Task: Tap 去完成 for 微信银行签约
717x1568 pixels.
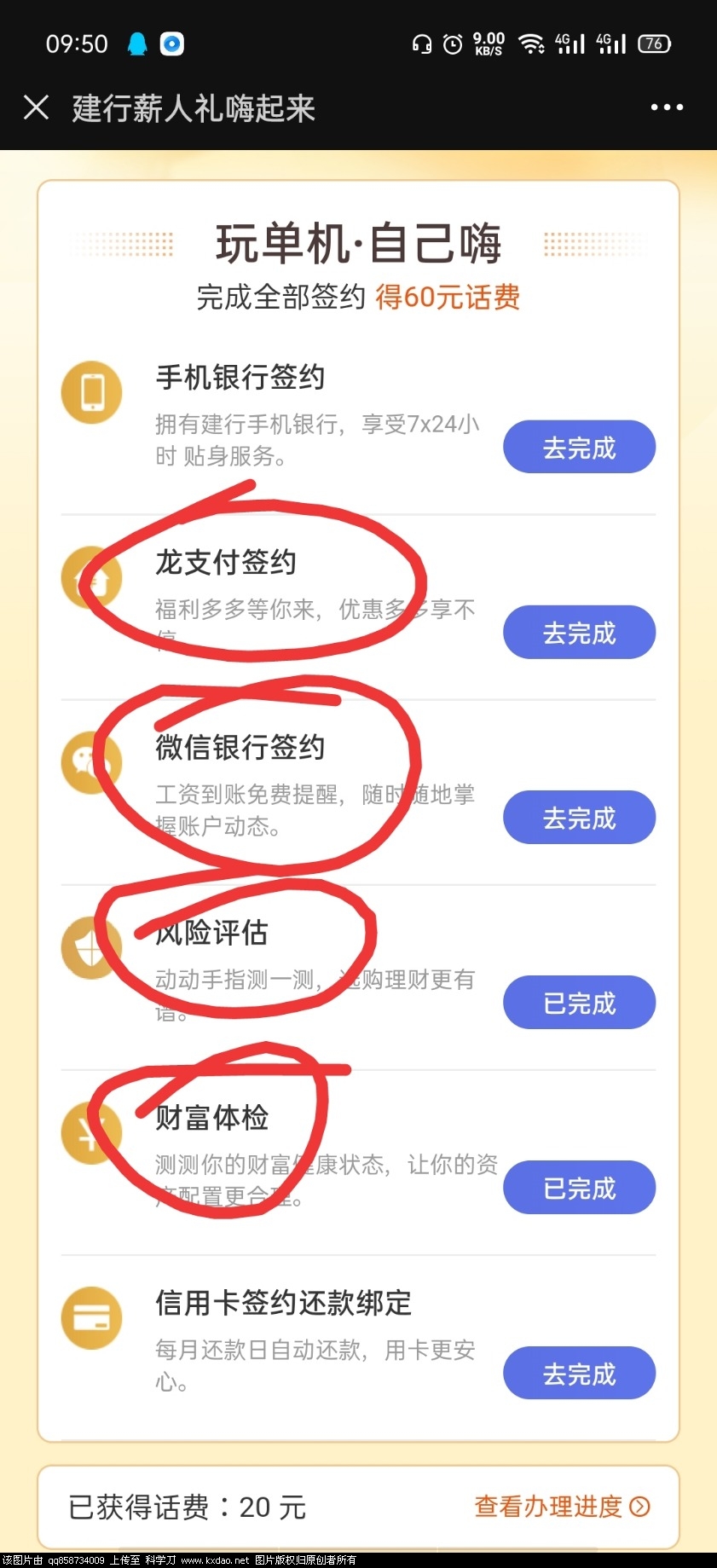Action: [x=579, y=818]
